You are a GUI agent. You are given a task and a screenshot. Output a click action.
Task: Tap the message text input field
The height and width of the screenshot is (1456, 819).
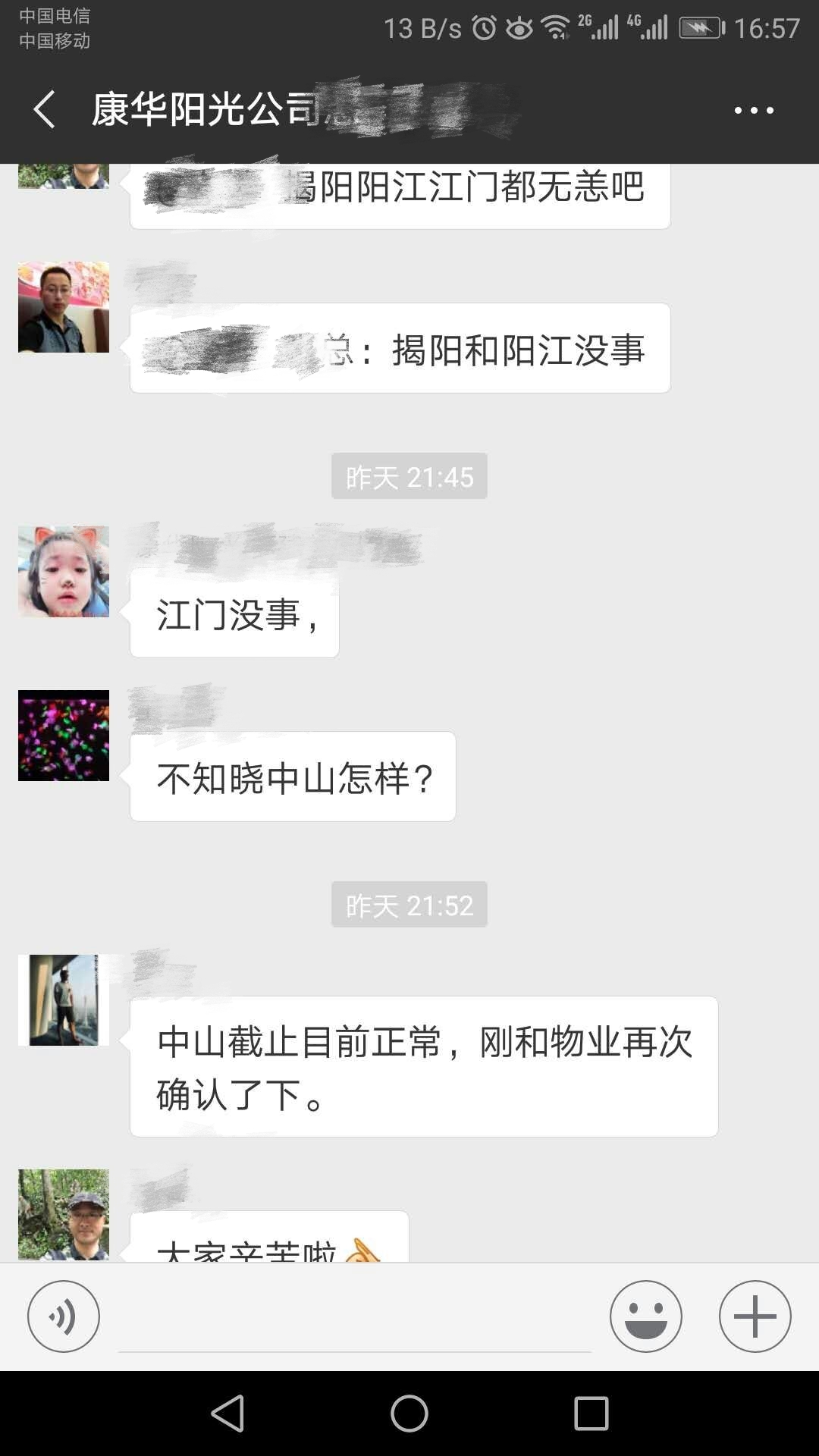coord(354,1319)
